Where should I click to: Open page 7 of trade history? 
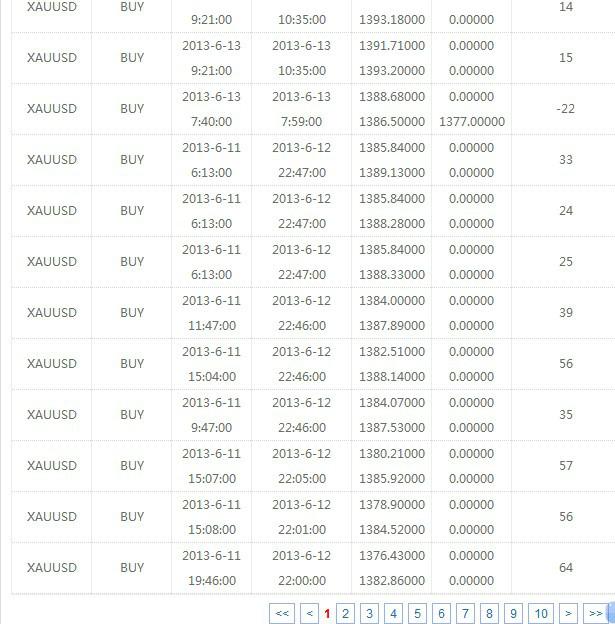pos(465,613)
